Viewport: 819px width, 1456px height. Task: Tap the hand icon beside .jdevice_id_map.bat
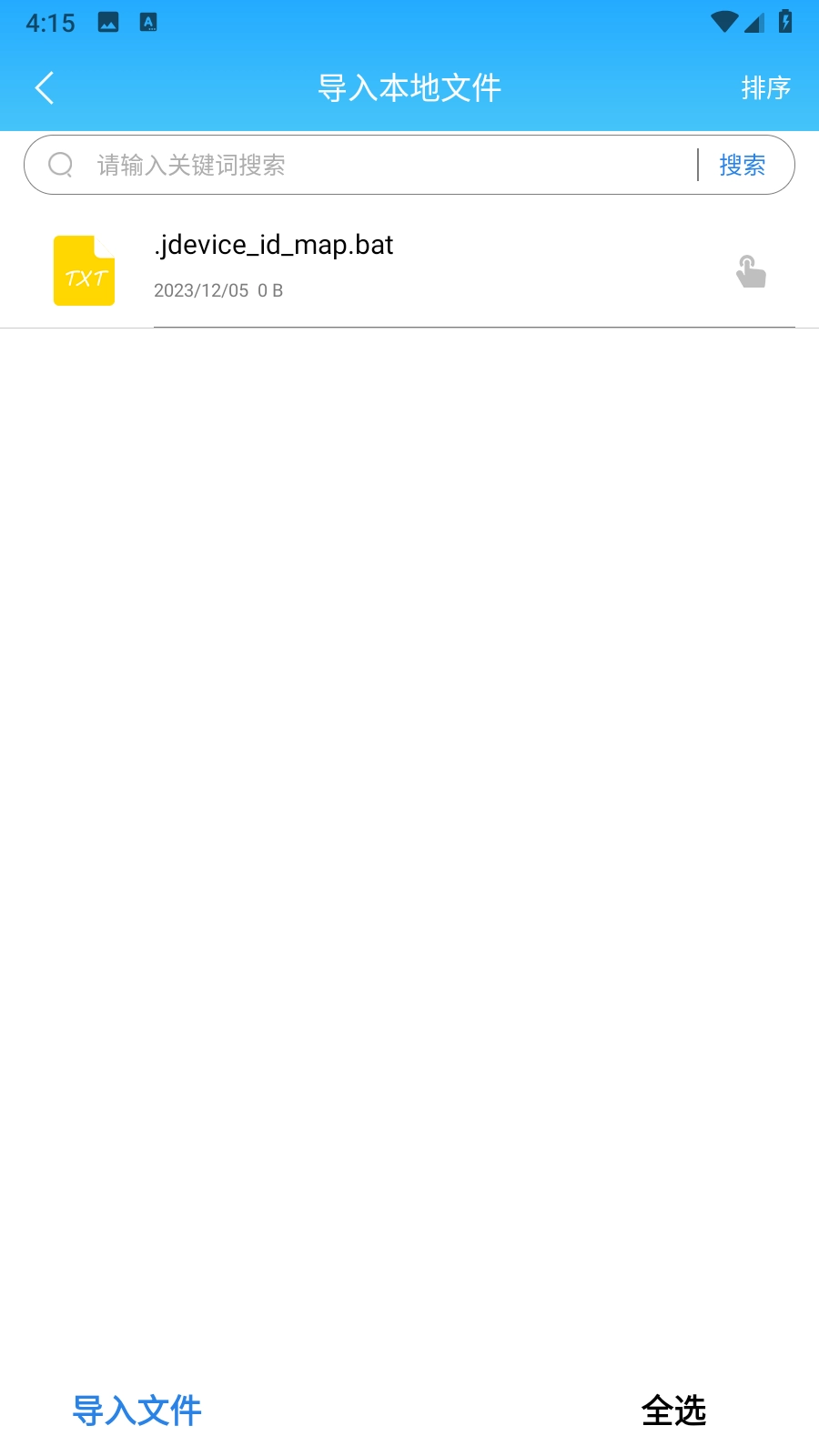point(751,271)
